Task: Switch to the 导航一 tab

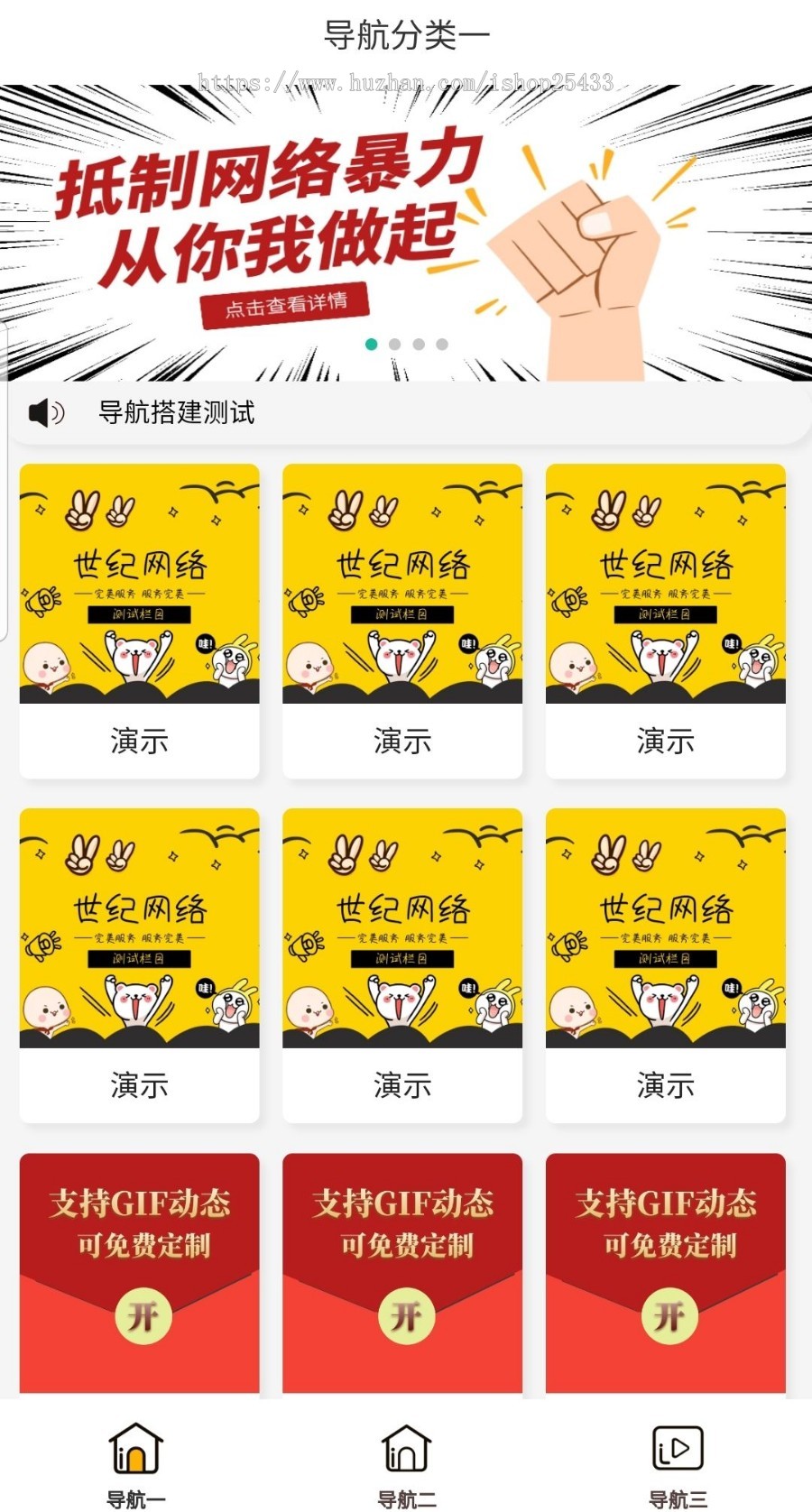Action: click(135, 1461)
